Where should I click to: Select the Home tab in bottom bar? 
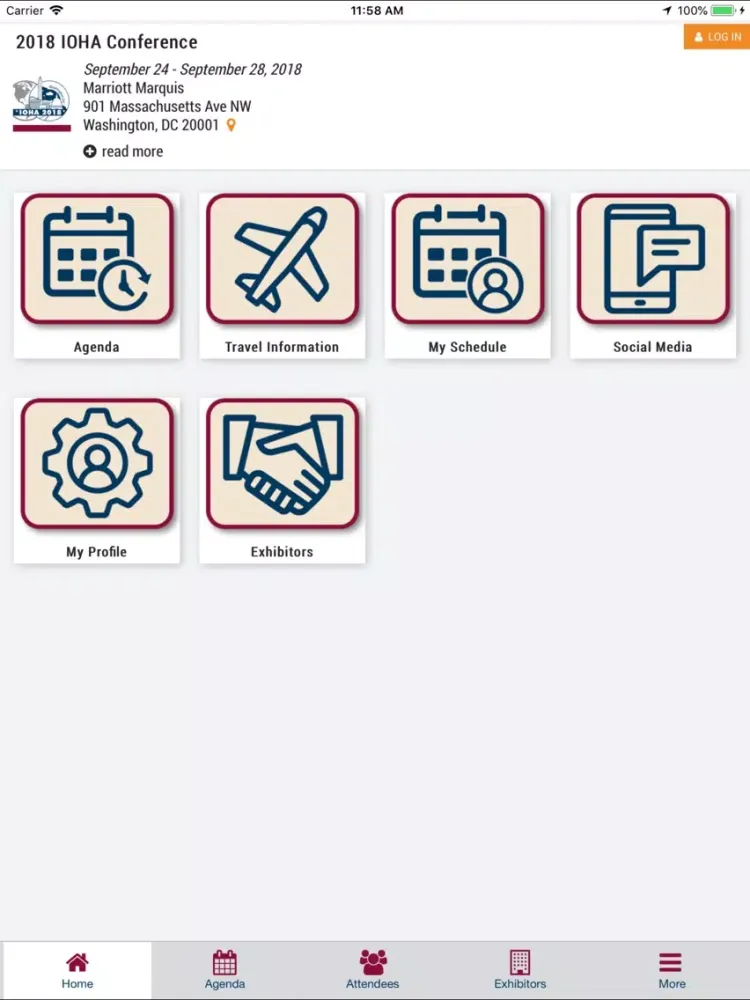click(x=77, y=970)
